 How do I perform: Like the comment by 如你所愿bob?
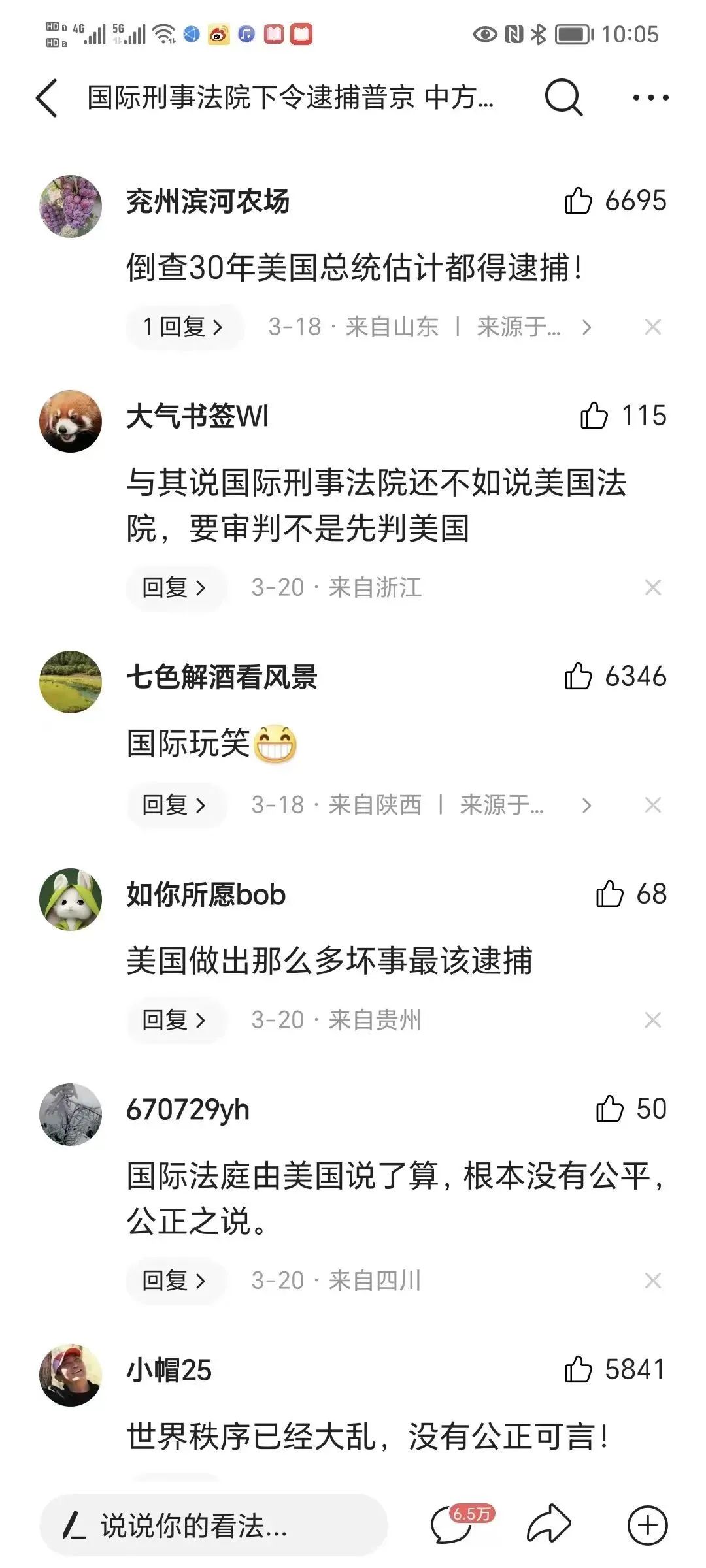click(609, 894)
